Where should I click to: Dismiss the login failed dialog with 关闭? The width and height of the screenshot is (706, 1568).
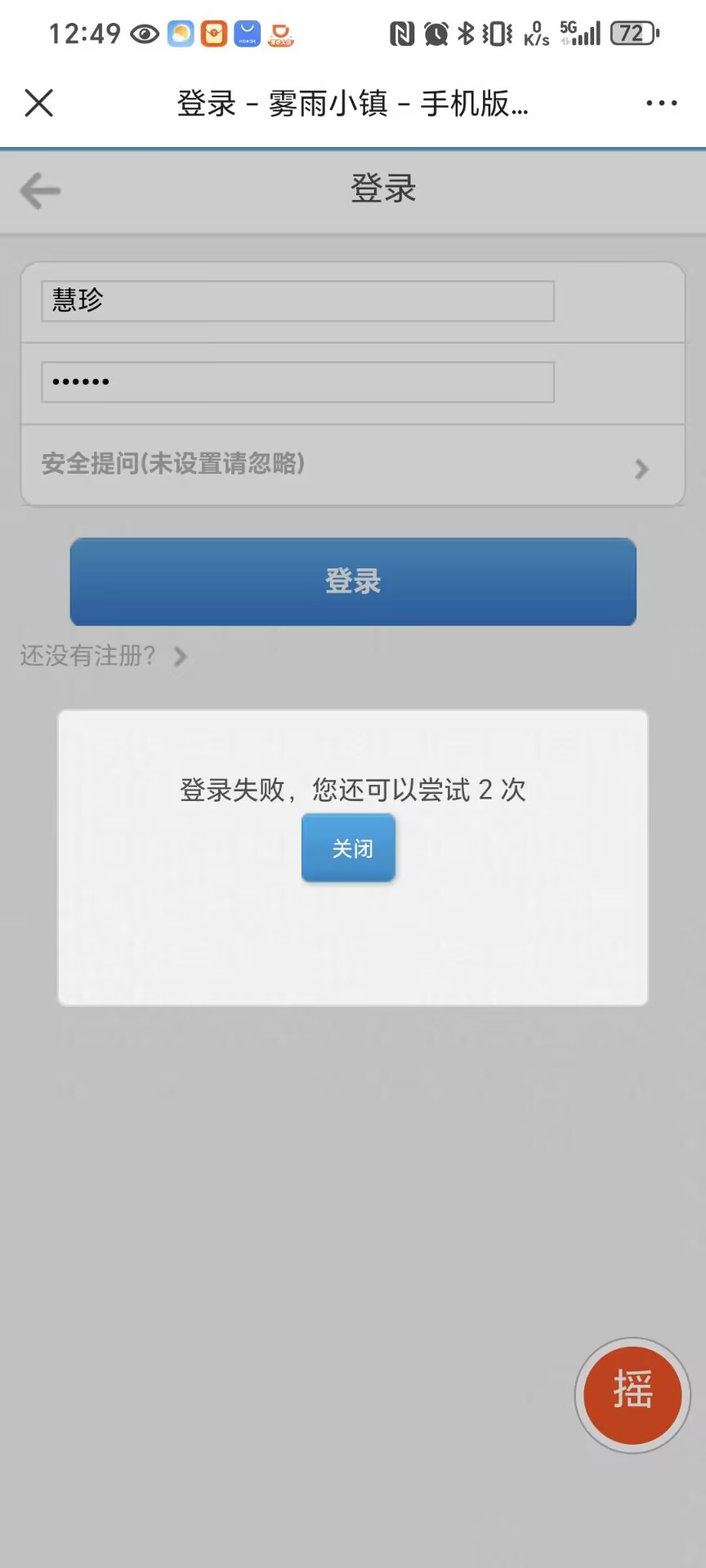(x=348, y=849)
